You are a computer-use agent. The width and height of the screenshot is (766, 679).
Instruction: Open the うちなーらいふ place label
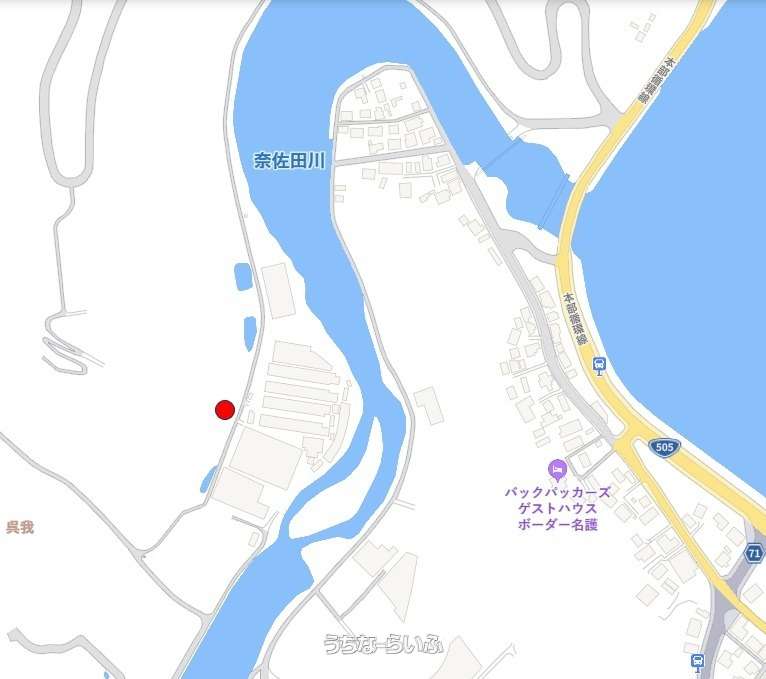pos(382,645)
